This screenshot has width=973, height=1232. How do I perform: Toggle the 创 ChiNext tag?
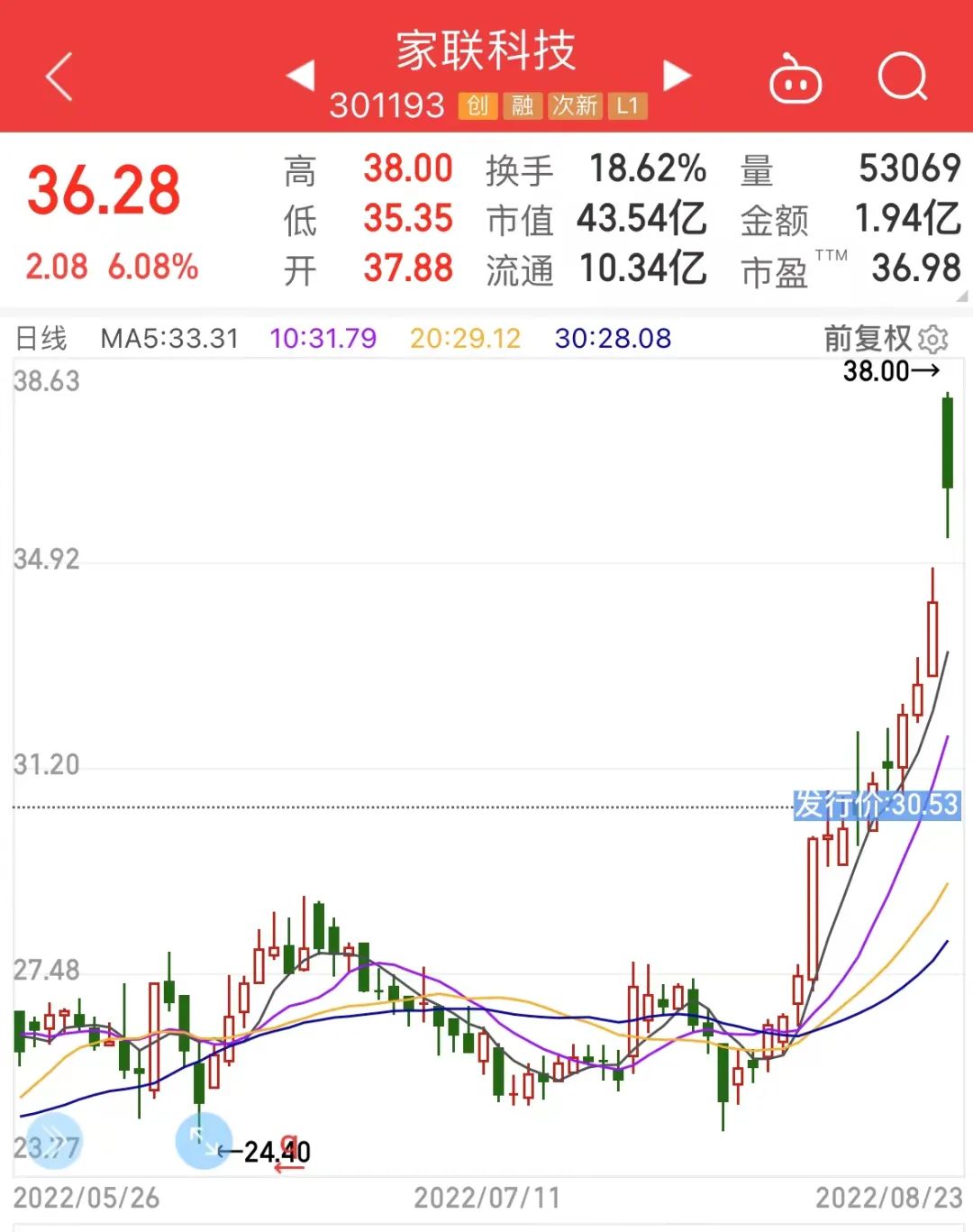point(478,106)
